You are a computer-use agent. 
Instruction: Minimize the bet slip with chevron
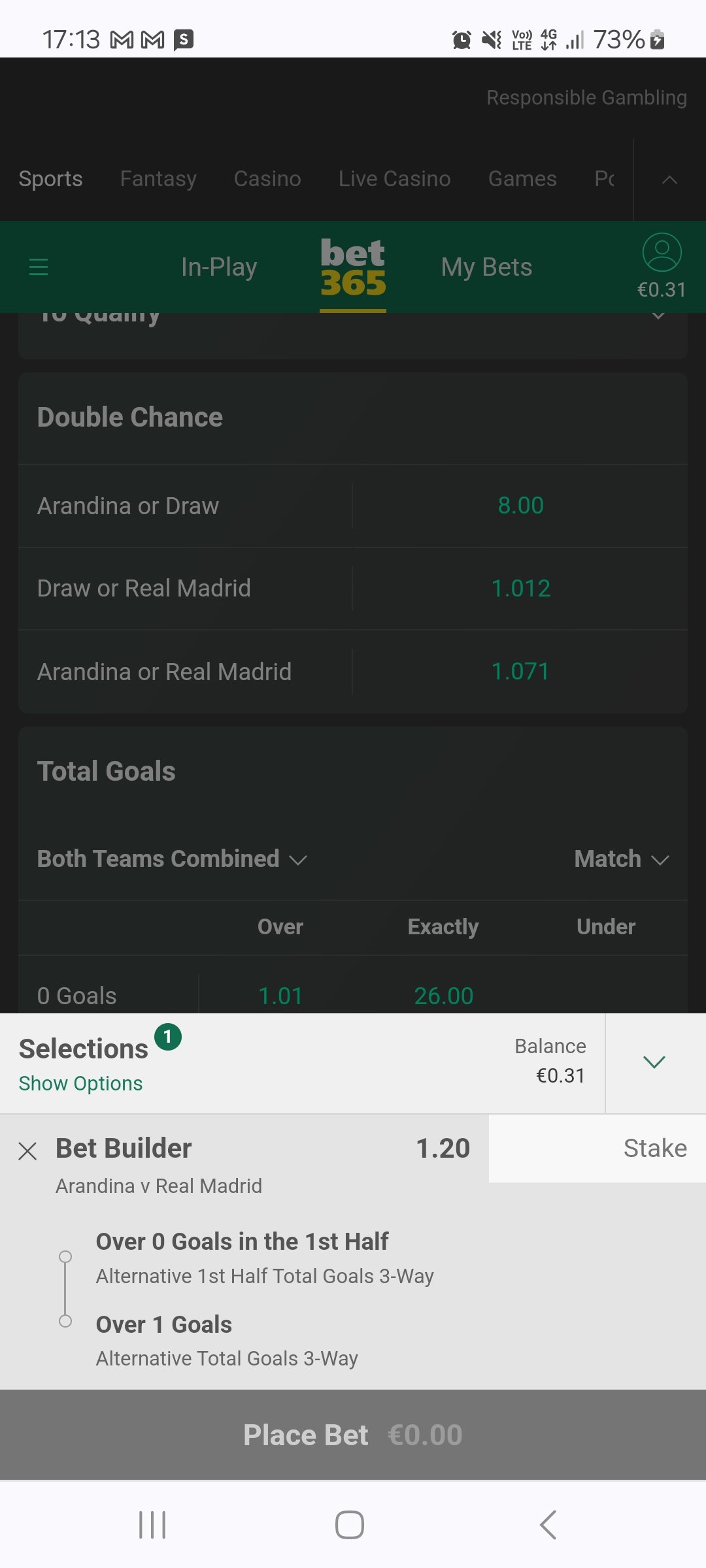click(654, 1062)
